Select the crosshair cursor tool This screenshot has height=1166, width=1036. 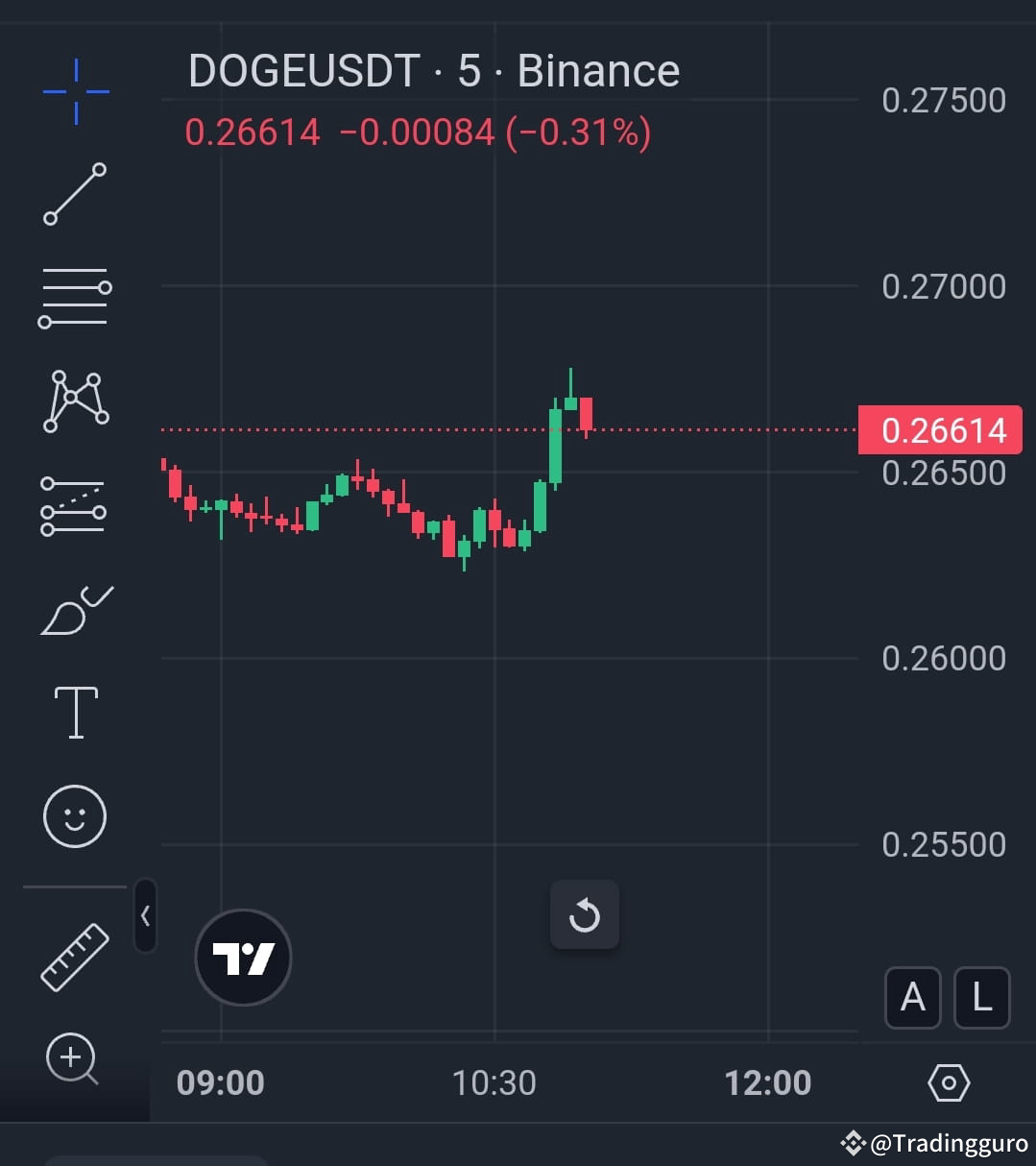pyautogui.click(x=76, y=91)
